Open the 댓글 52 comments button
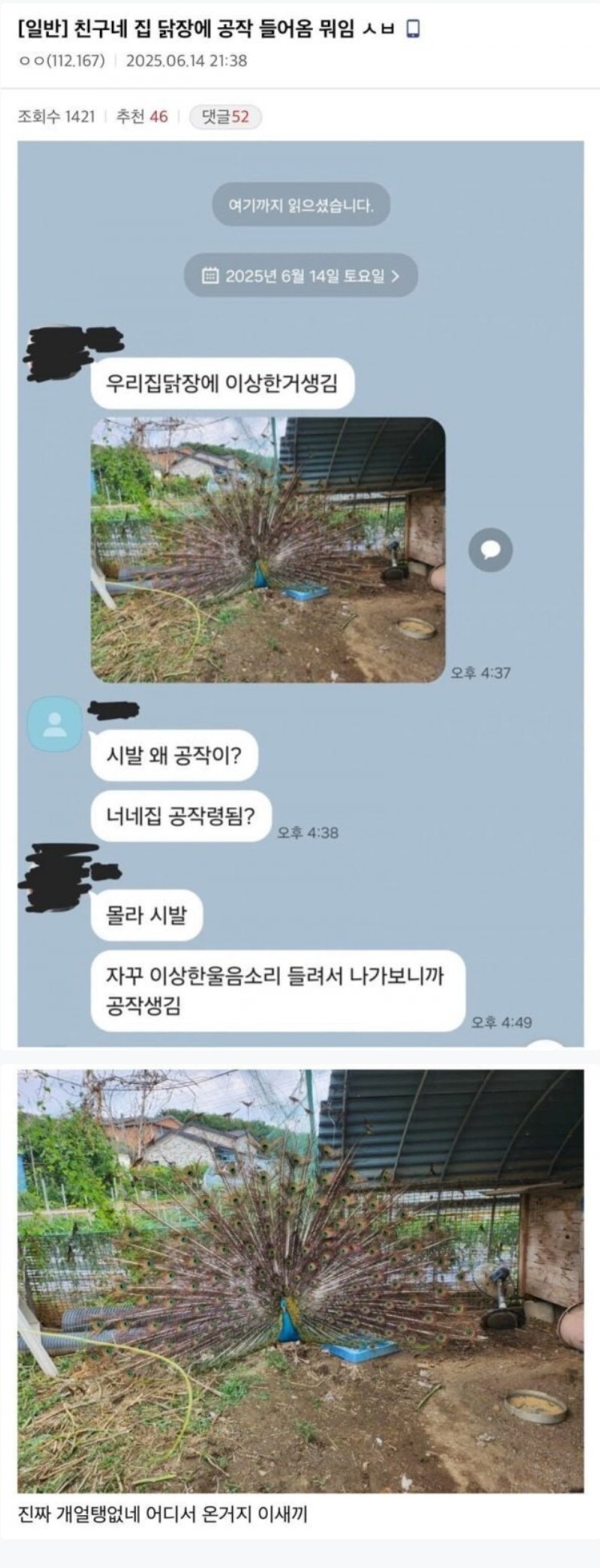The width and height of the screenshot is (600, 1568). 225,117
